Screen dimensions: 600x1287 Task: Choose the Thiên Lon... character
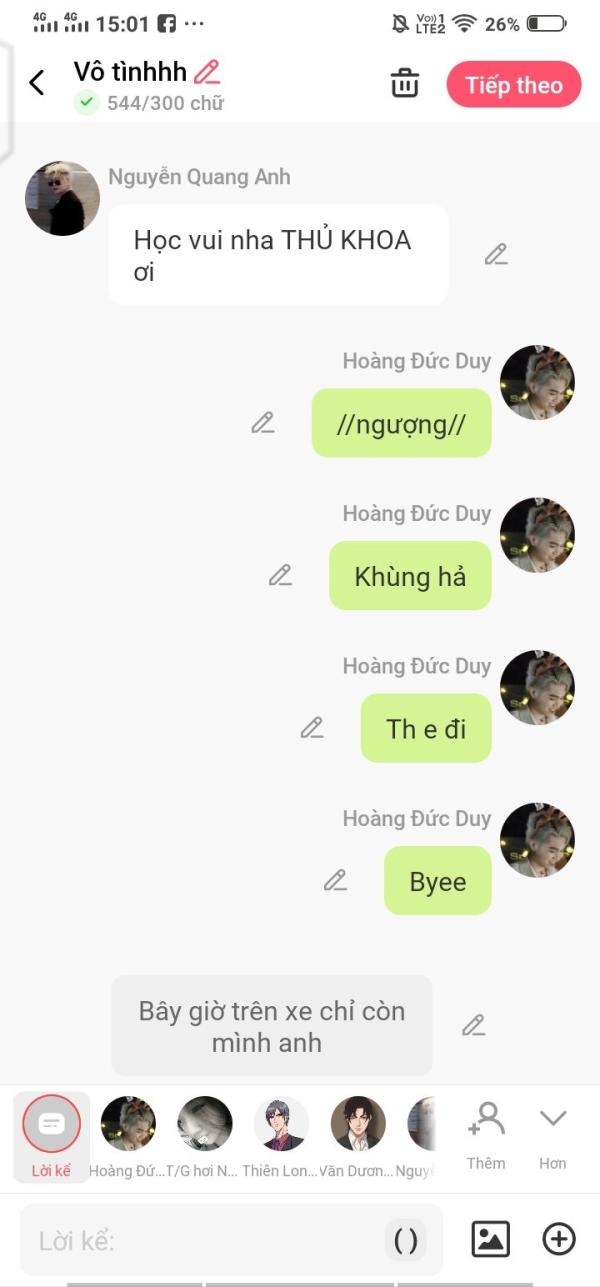281,1133
